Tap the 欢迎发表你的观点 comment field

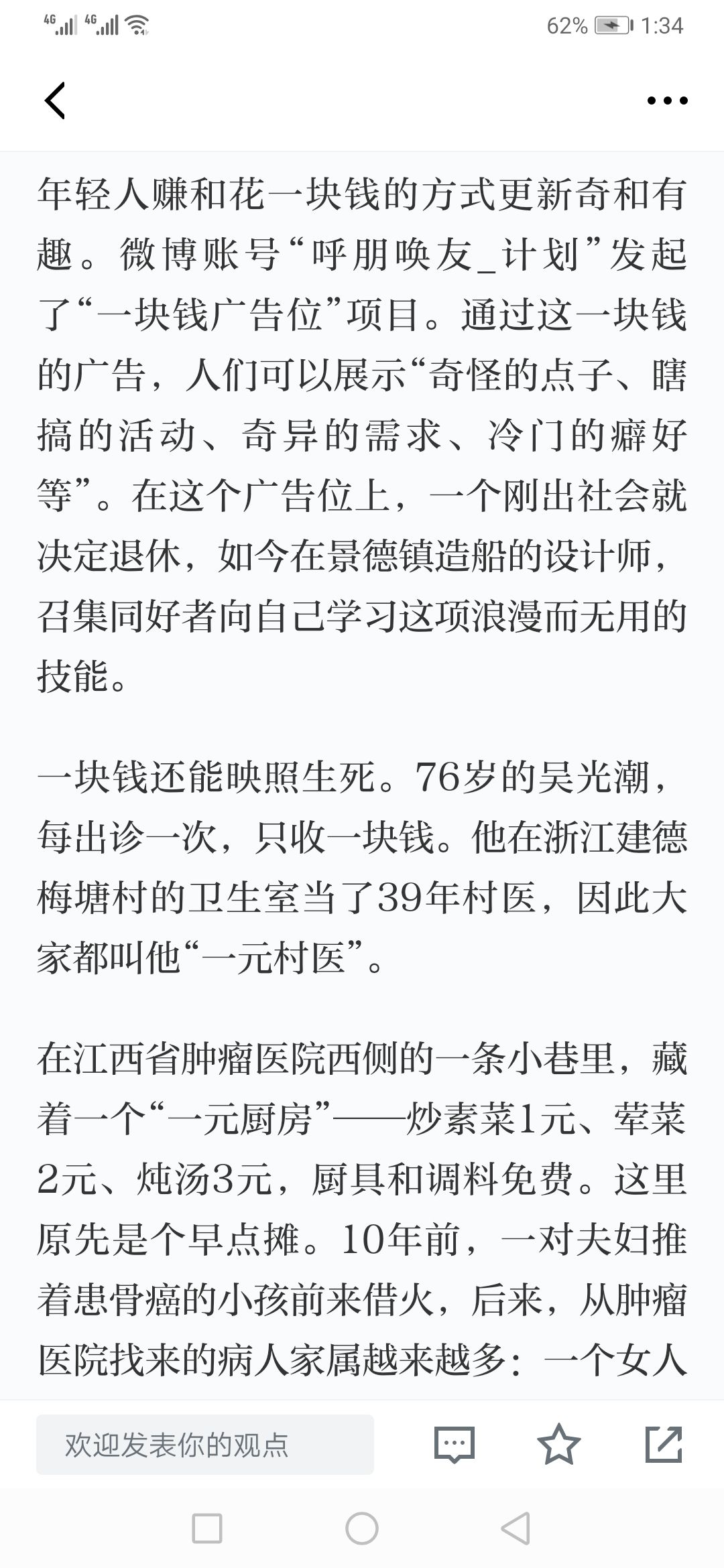205,1445
